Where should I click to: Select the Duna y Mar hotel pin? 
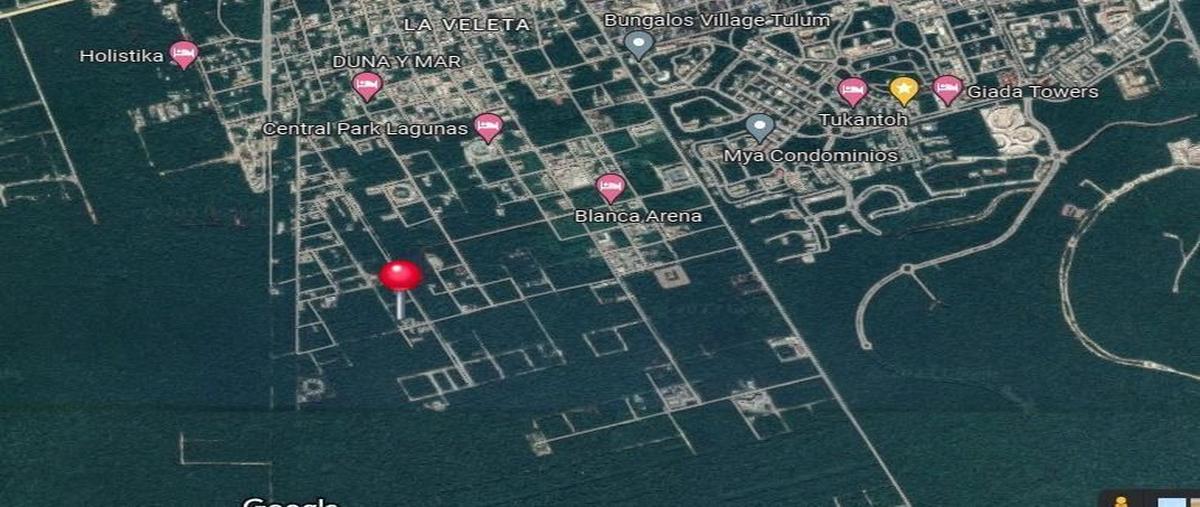pyautogui.click(x=367, y=86)
